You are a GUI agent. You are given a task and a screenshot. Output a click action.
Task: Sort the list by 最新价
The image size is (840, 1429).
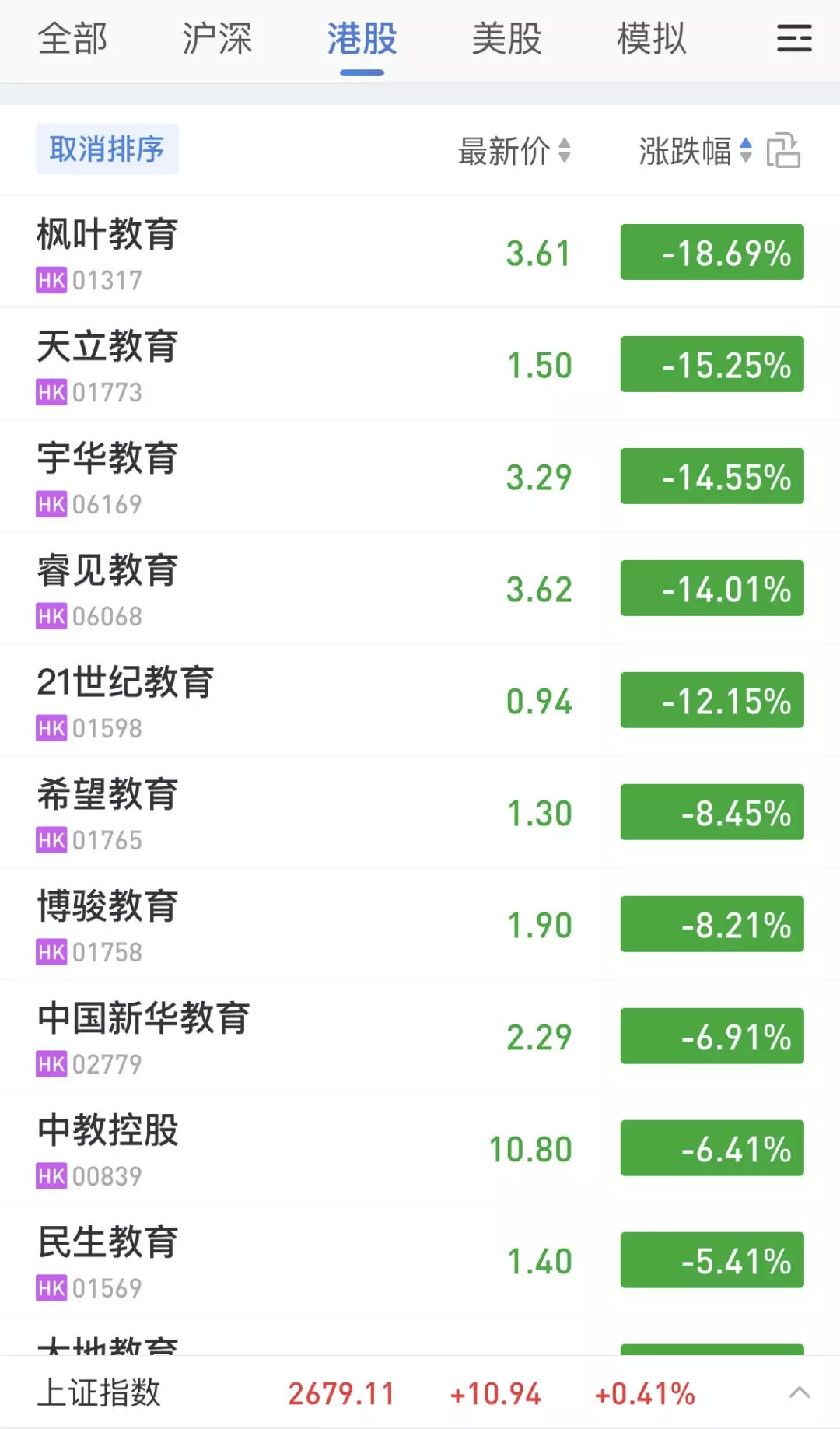coord(514,151)
